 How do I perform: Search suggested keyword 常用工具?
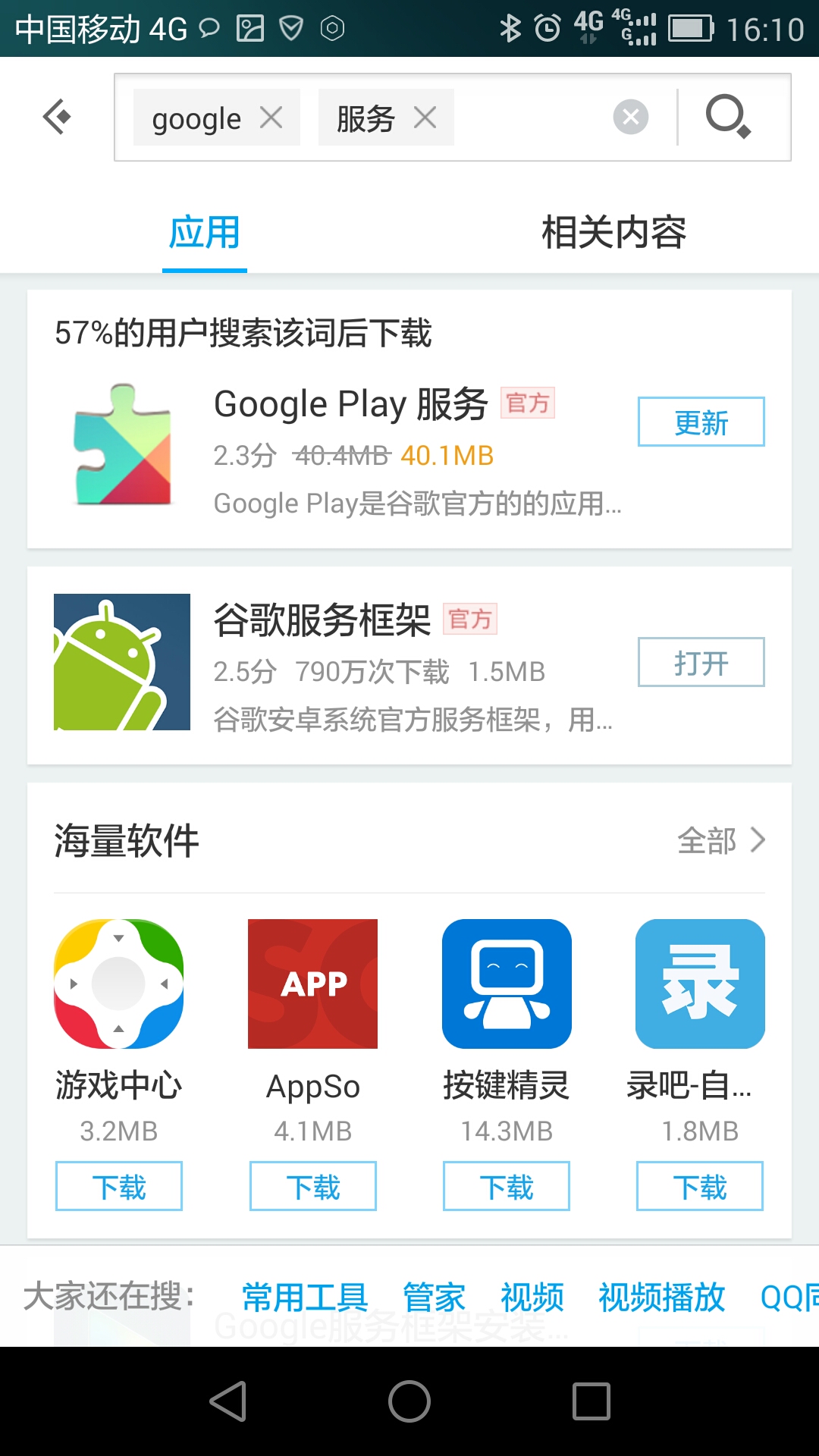305,1297
